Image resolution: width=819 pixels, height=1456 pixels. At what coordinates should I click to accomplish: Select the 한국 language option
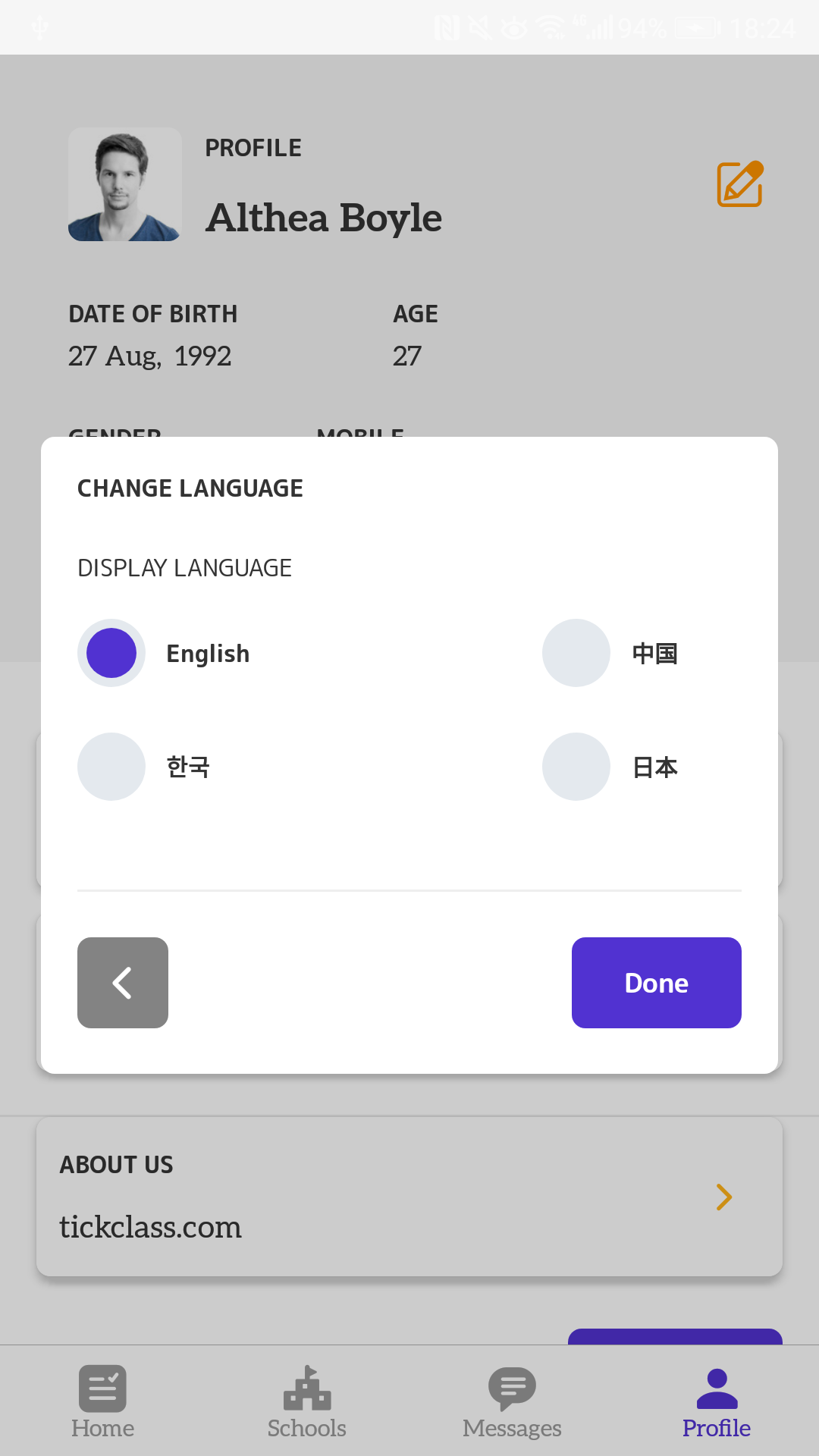point(111,767)
